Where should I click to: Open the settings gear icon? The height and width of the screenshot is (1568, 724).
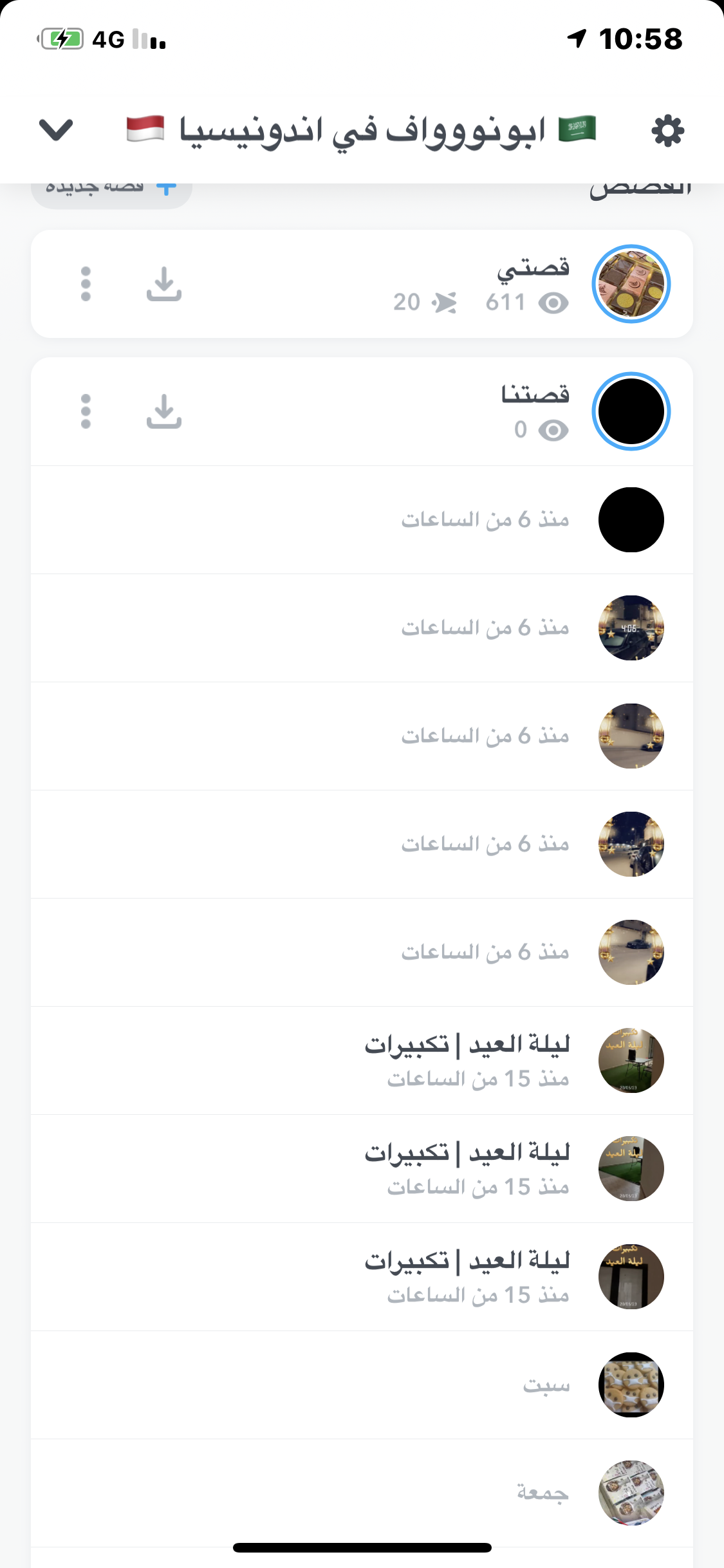[667, 131]
